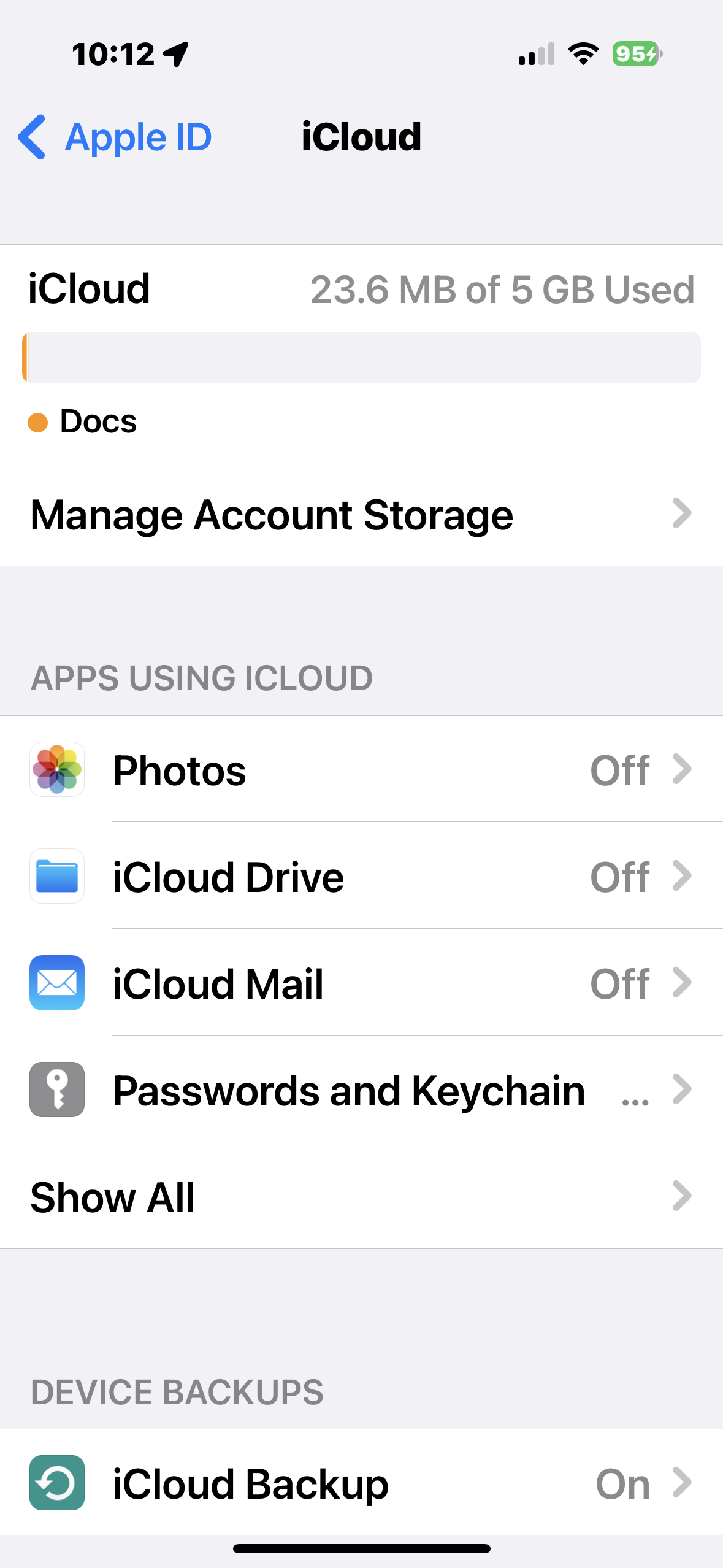Open Manage Account Storage
The image size is (723, 1568).
[x=361, y=514]
